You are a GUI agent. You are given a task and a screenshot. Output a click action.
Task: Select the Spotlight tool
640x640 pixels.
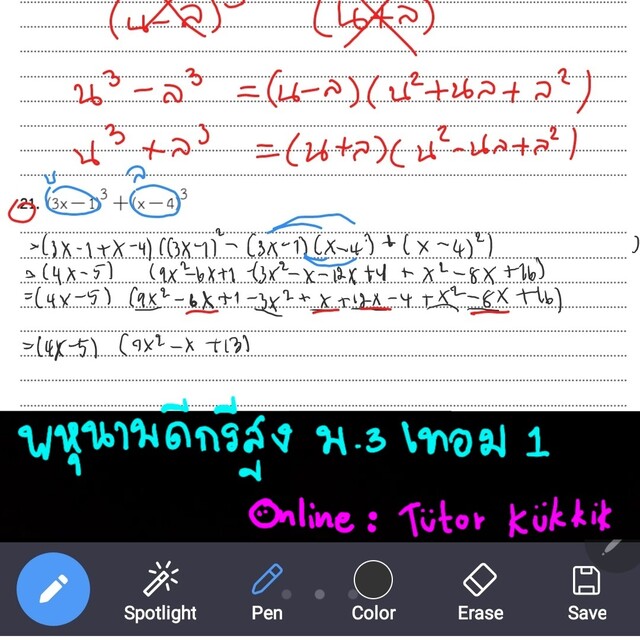pyautogui.click(x=160, y=591)
